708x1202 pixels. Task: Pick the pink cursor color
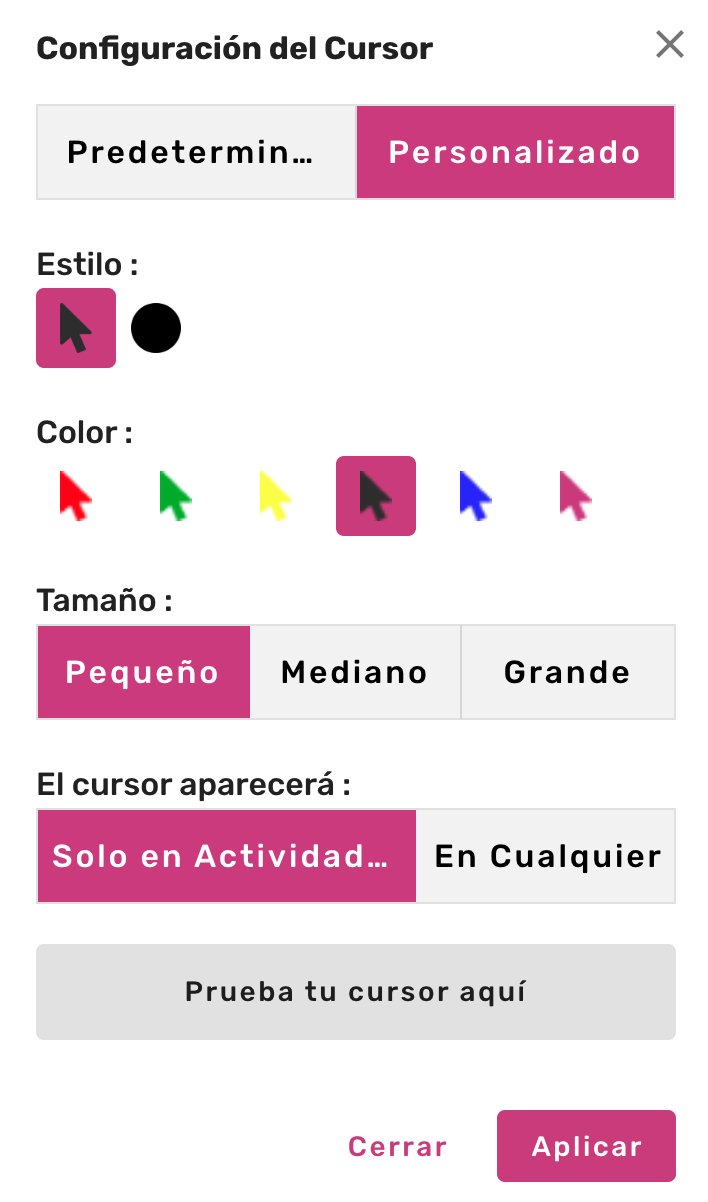576,496
